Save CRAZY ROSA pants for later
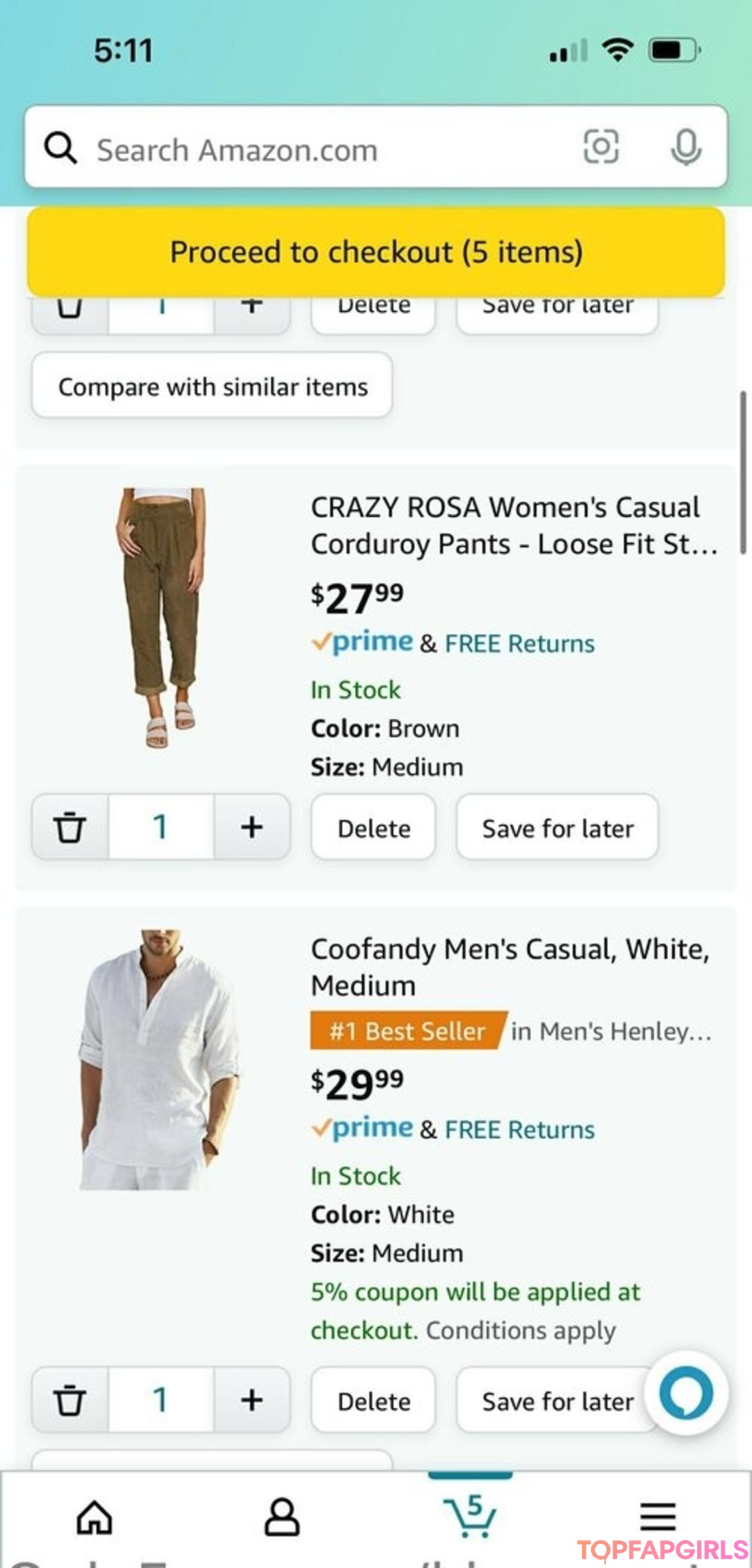Viewport: 752px width, 1568px height. [x=558, y=828]
